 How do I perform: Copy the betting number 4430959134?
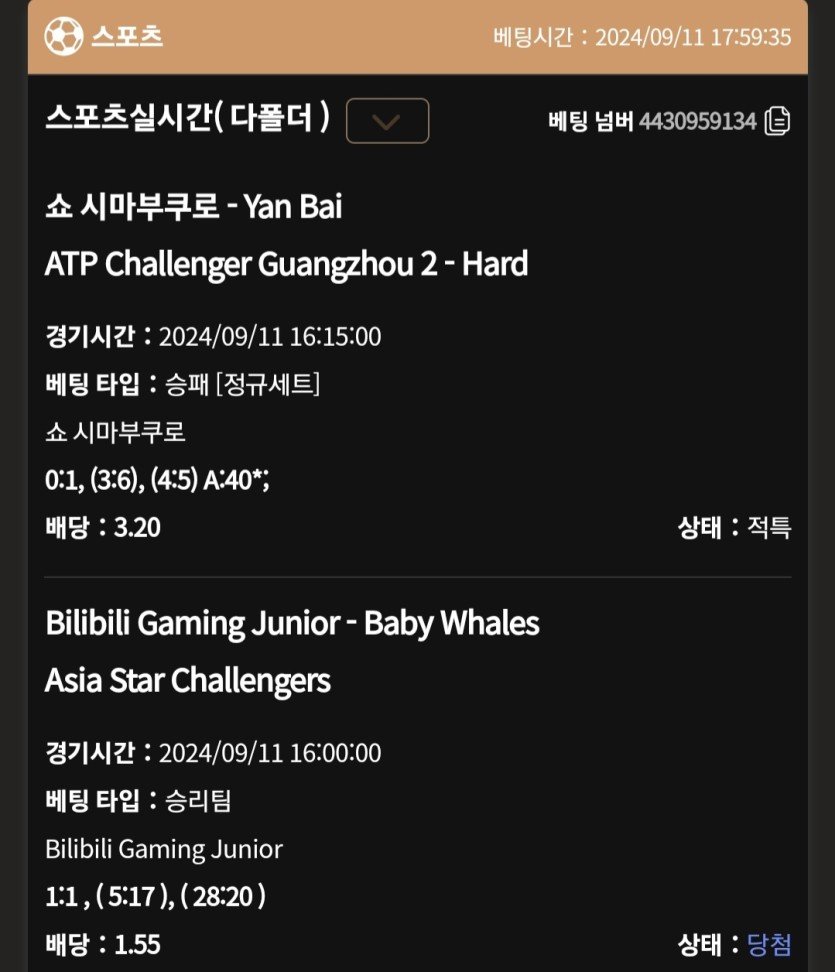[777, 122]
